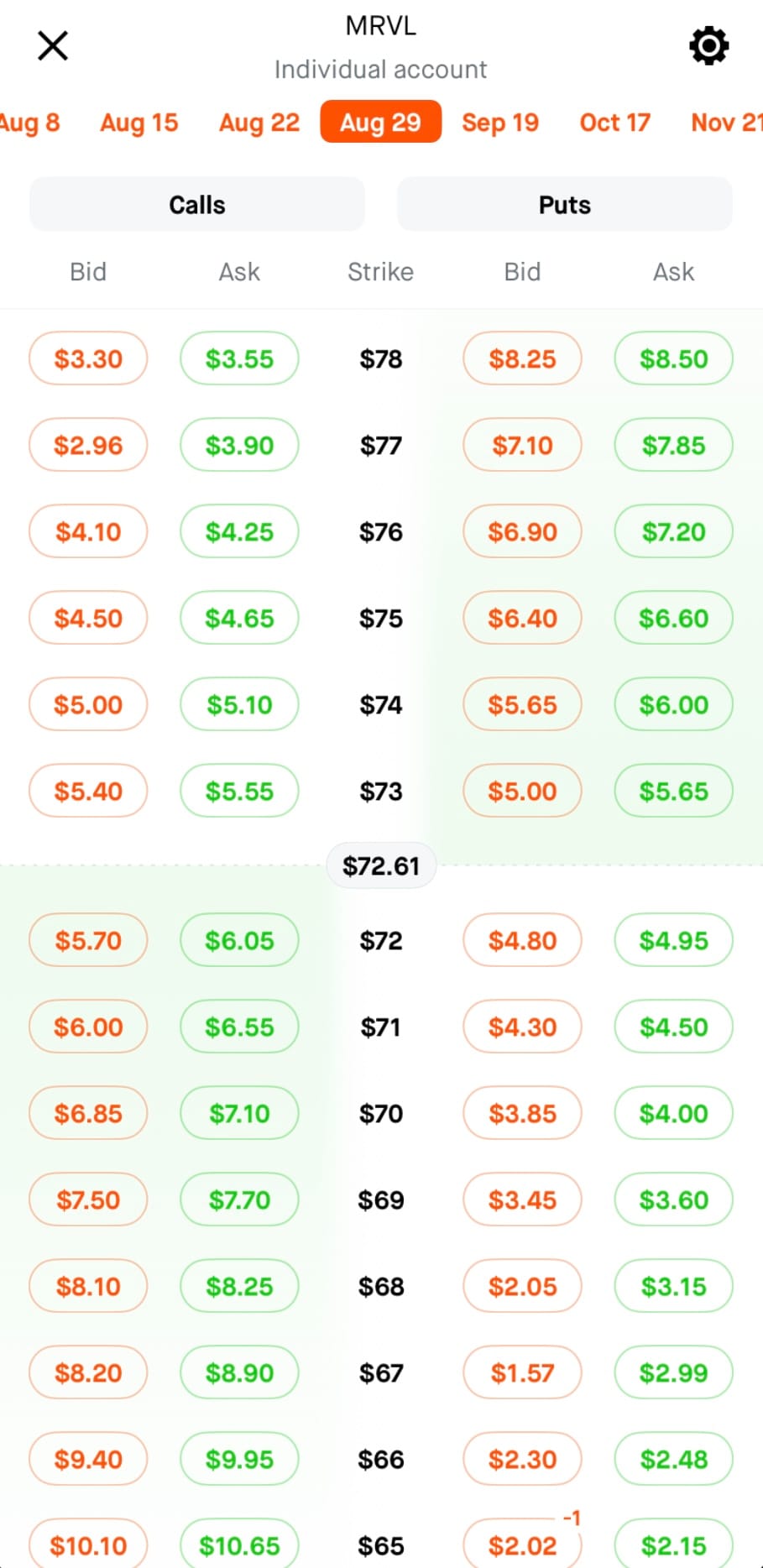Select the $70 put bid of $3.85
Viewport: 763px width, 1568px height.
[522, 1113]
